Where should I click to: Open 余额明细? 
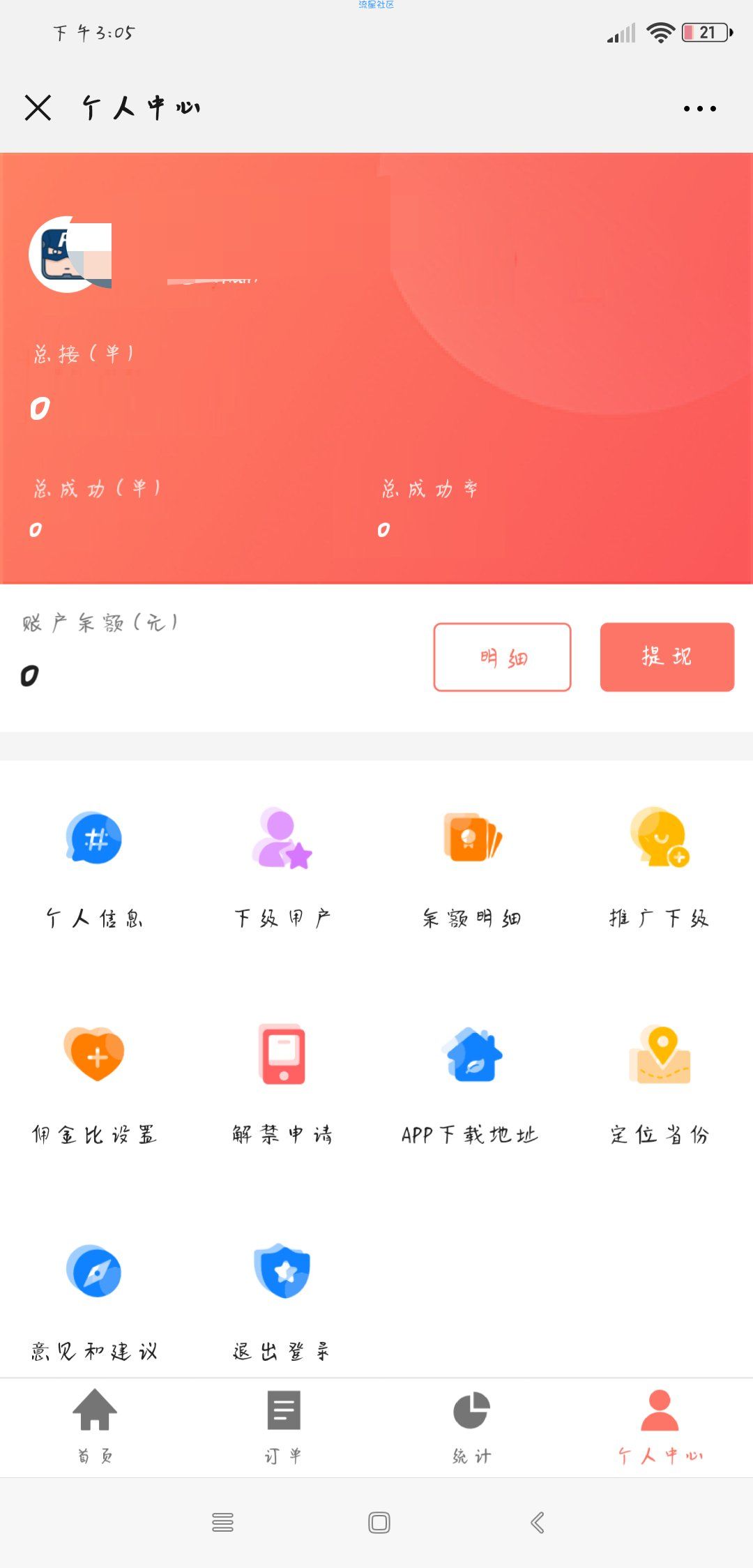[472, 867]
